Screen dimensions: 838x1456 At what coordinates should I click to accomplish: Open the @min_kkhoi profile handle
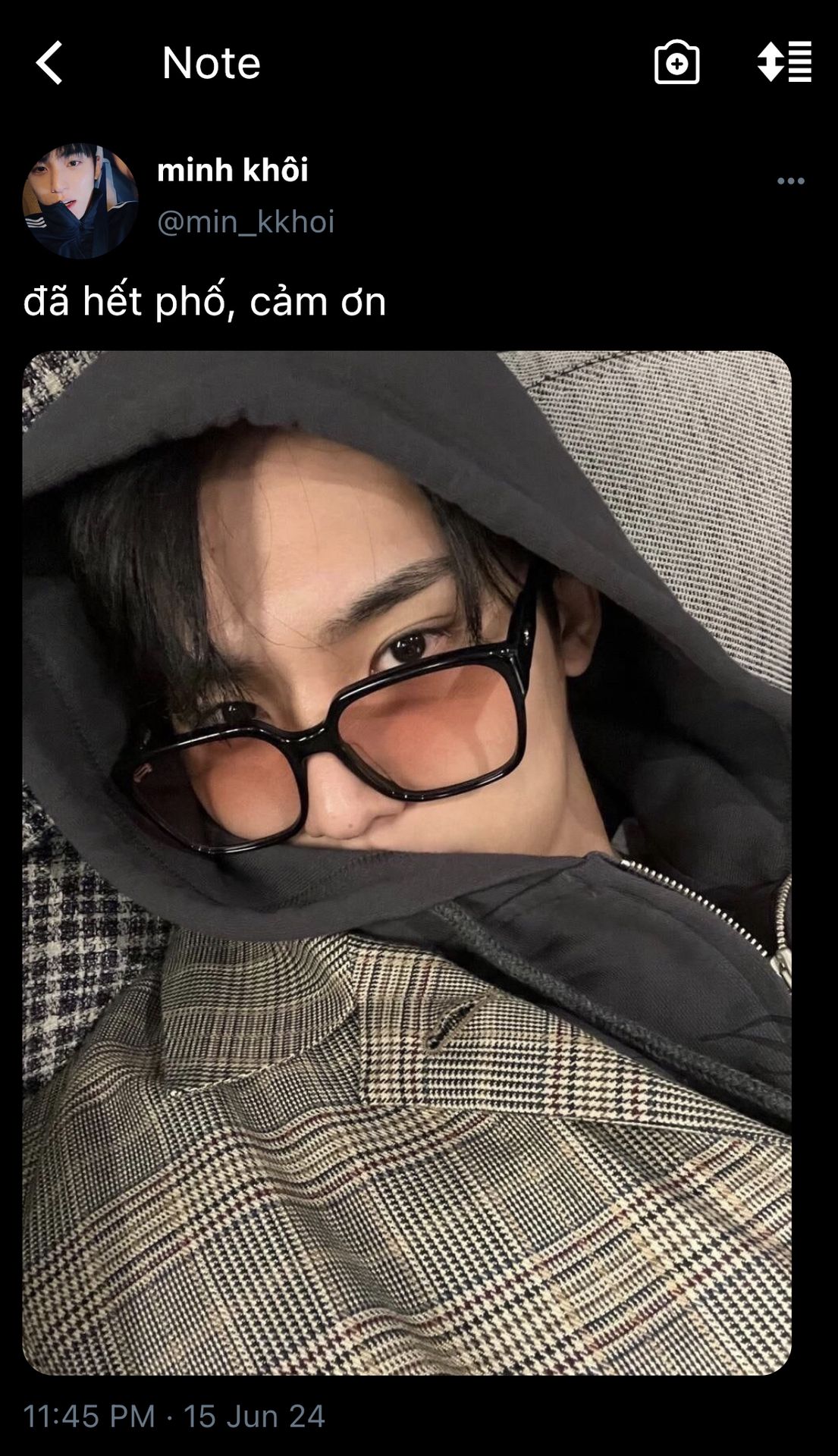click(x=246, y=222)
